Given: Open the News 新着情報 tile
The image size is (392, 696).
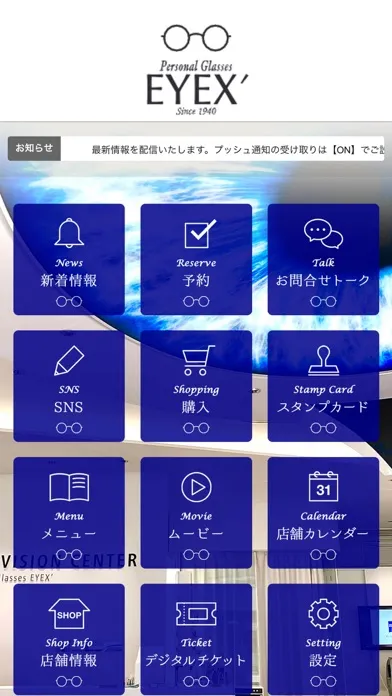Looking at the screenshot, I should point(69,259).
